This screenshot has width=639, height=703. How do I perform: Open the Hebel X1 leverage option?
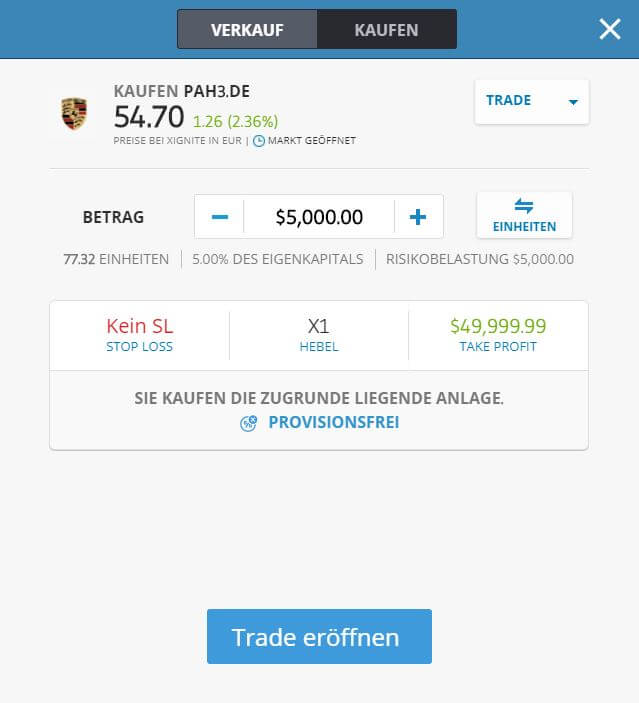pyautogui.click(x=319, y=335)
